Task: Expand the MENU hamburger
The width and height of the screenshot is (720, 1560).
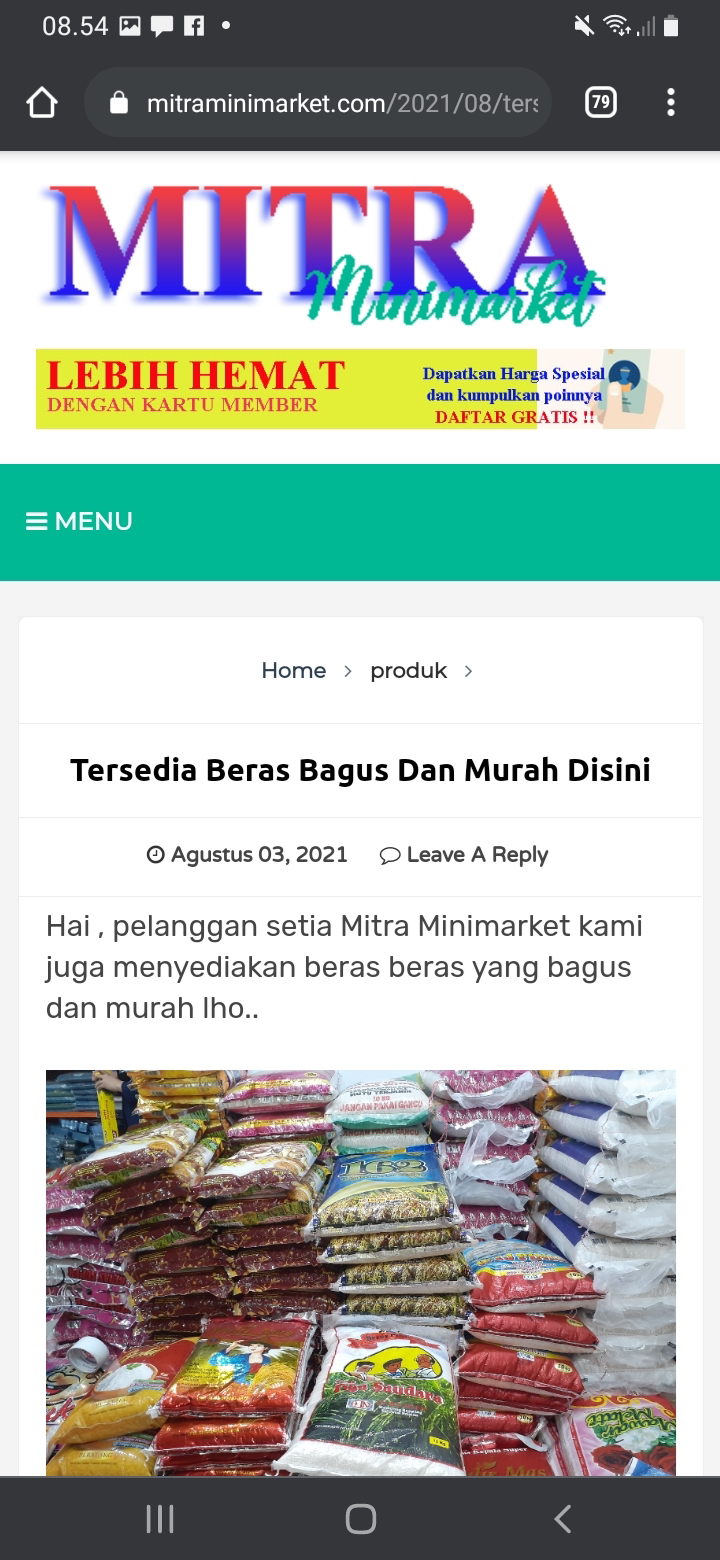Action: coord(79,521)
